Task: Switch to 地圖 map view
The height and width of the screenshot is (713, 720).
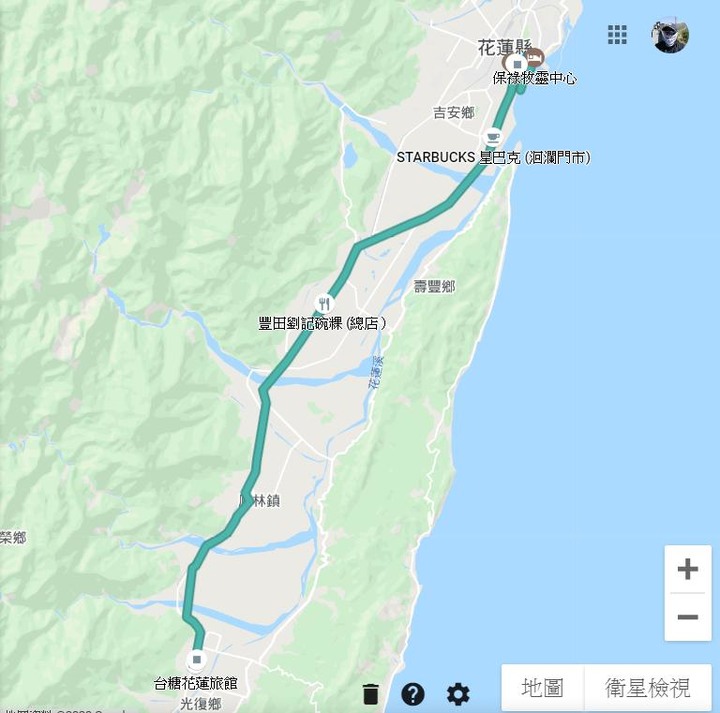Action: pyautogui.click(x=542, y=688)
